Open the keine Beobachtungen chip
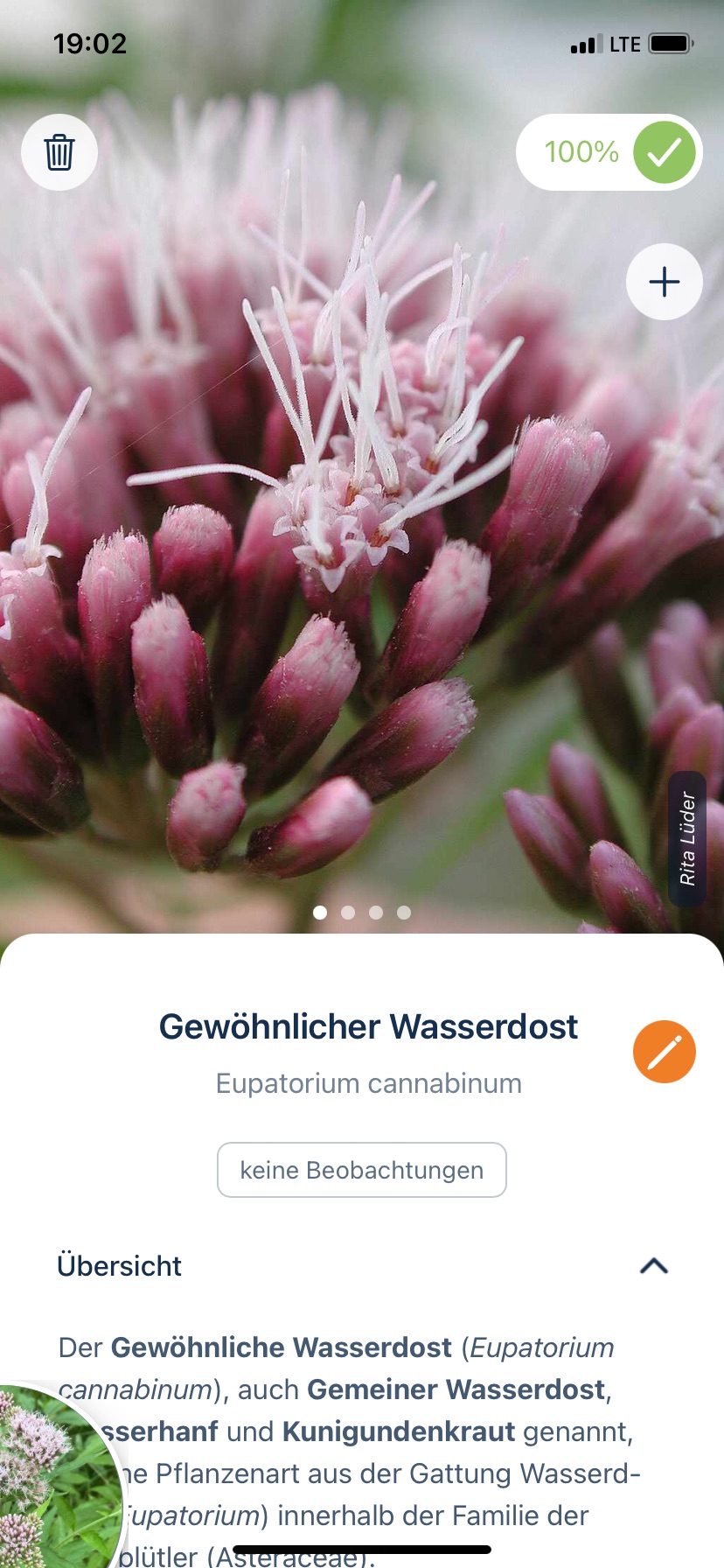The image size is (724, 1568). 362,1170
